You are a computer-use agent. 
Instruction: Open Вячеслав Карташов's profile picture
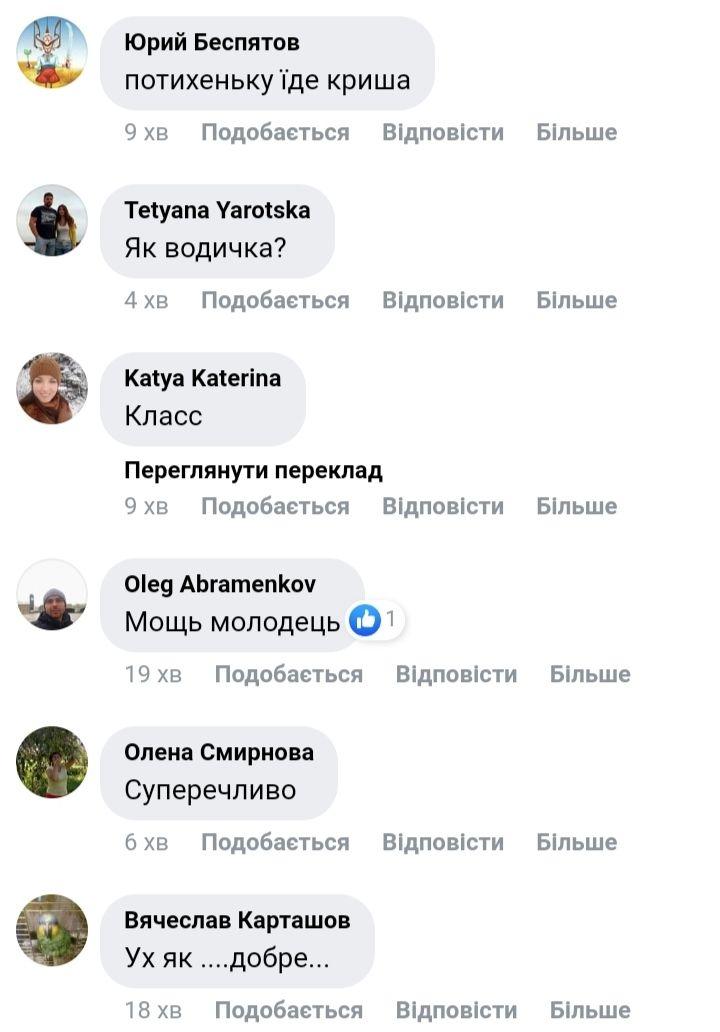point(52,930)
